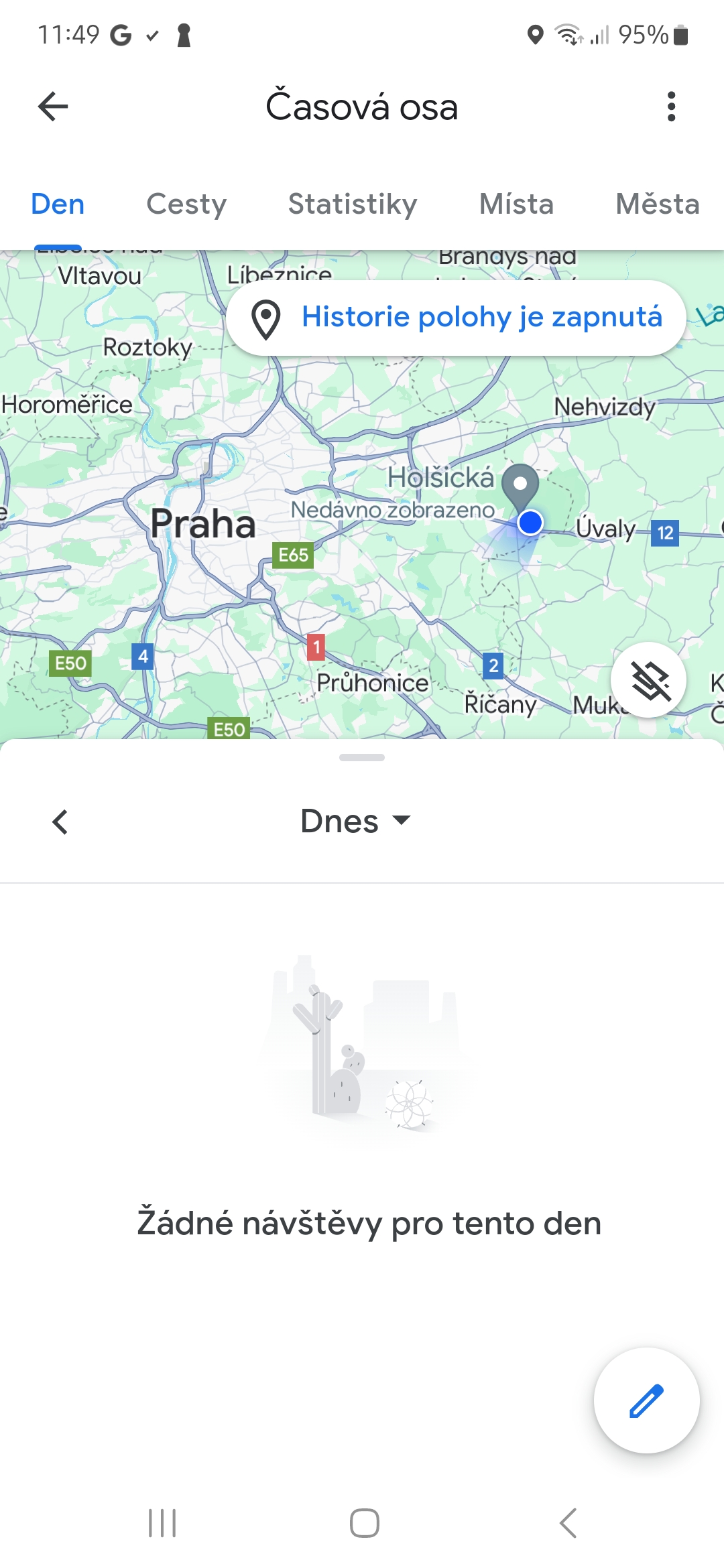Select the Den tab
724x1568 pixels.
[x=58, y=204]
